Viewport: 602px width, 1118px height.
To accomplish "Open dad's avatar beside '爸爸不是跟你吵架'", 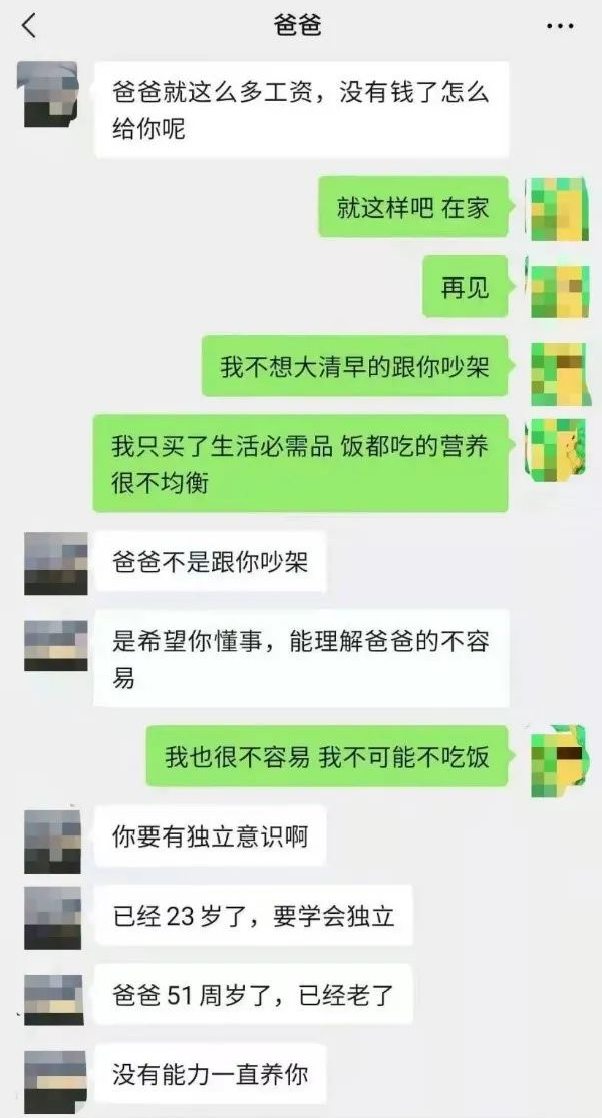I will [x=55, y=563].
